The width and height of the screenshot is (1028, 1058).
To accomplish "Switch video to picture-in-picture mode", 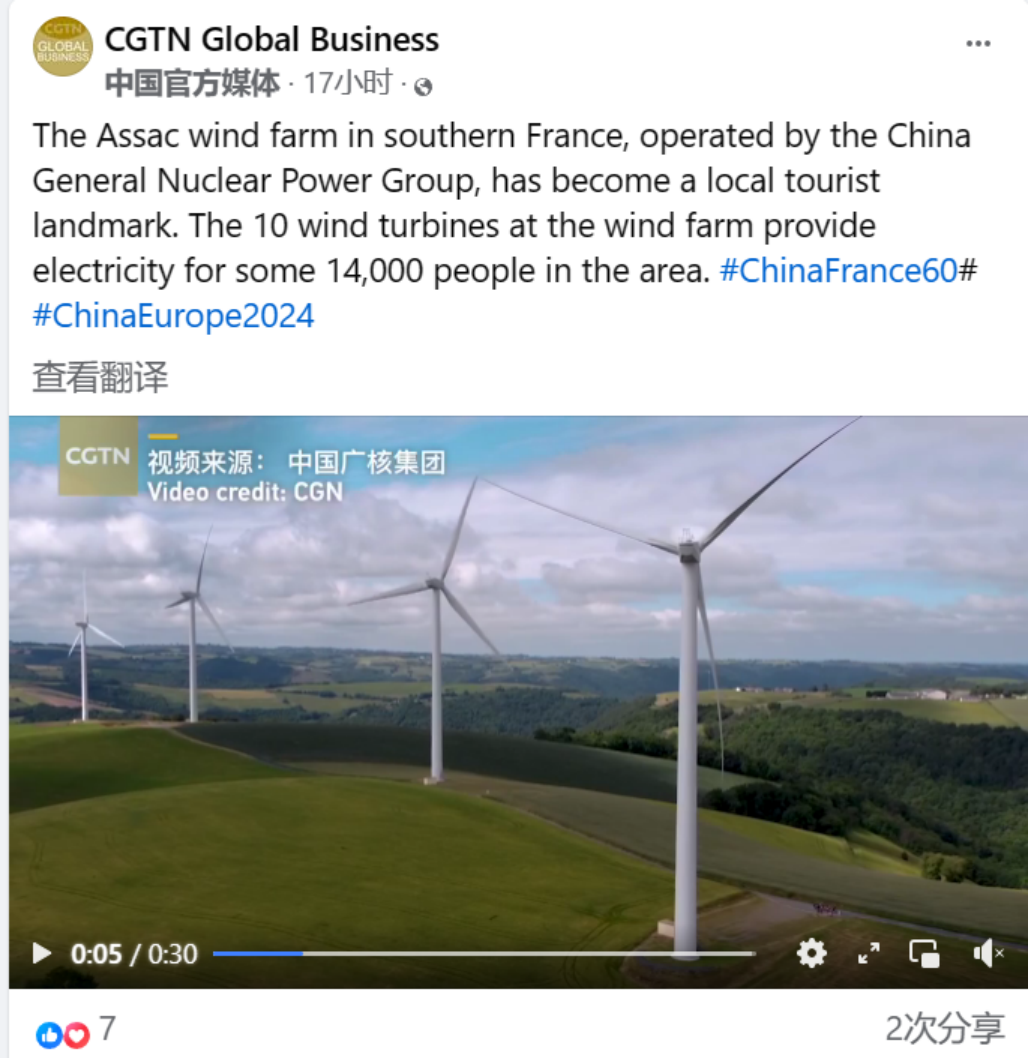I will point(924,954).
